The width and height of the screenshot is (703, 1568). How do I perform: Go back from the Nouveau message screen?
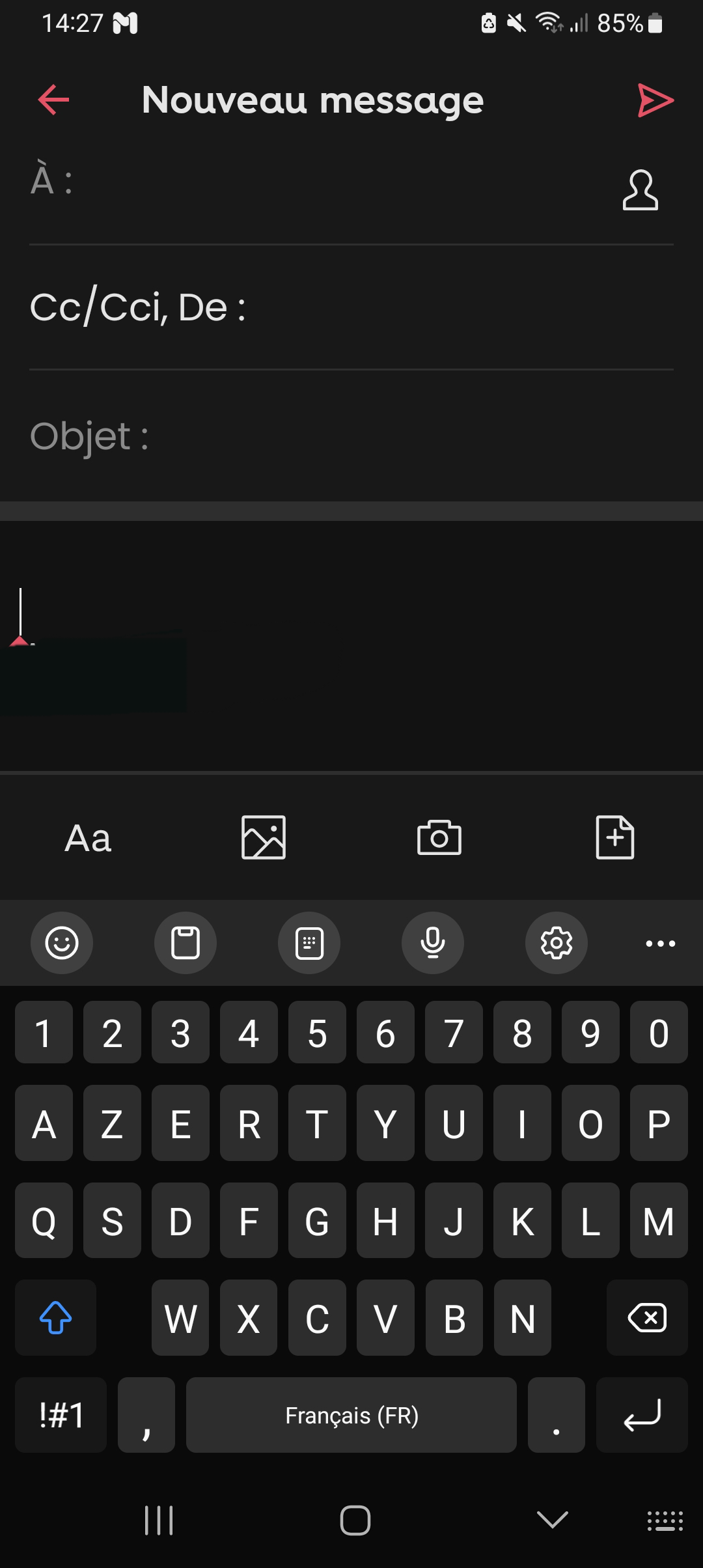point(53,100)
